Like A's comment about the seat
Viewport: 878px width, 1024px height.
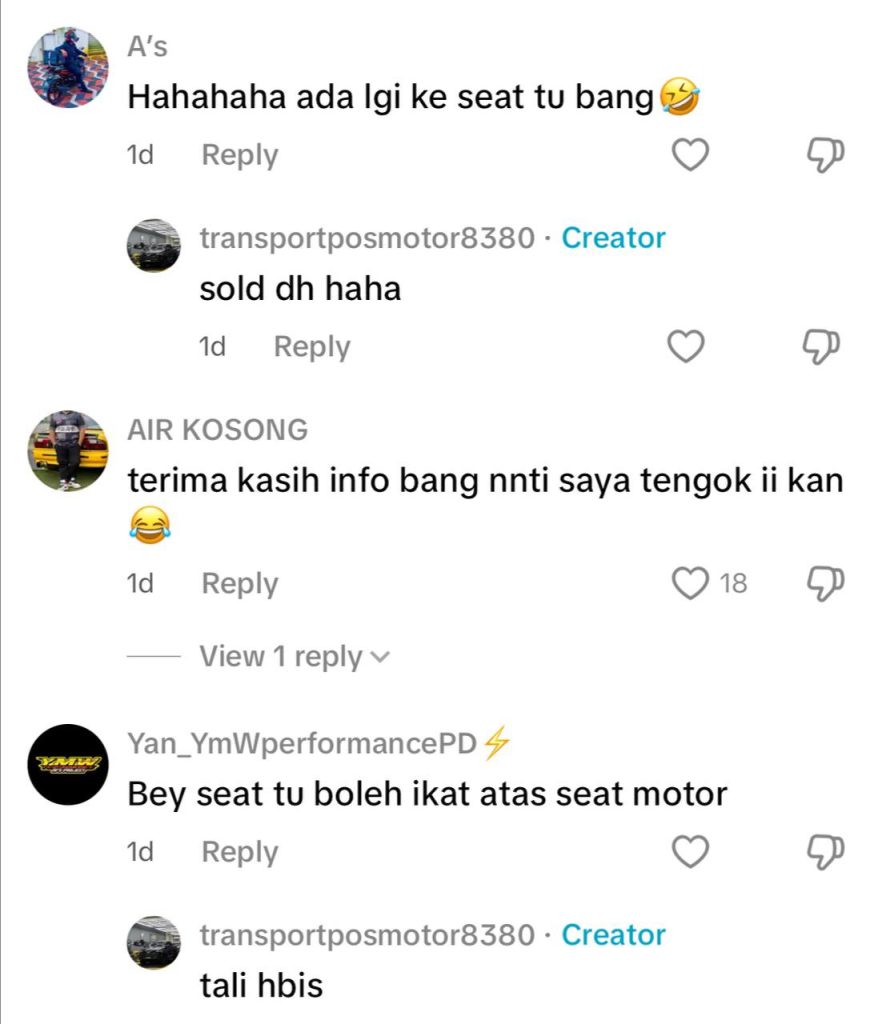tap(691, 155)
